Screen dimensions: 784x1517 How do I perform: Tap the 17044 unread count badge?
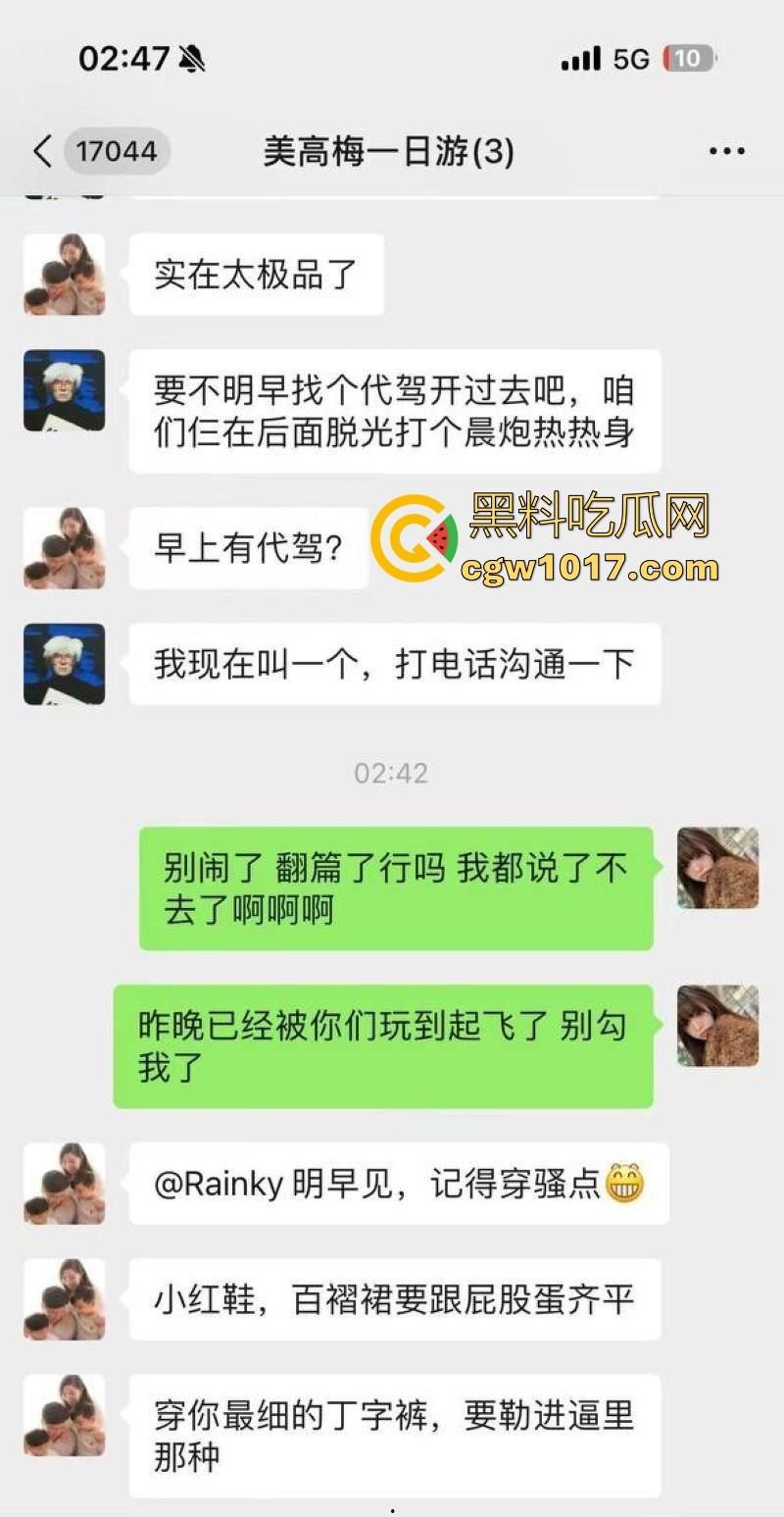pos(118,152)
